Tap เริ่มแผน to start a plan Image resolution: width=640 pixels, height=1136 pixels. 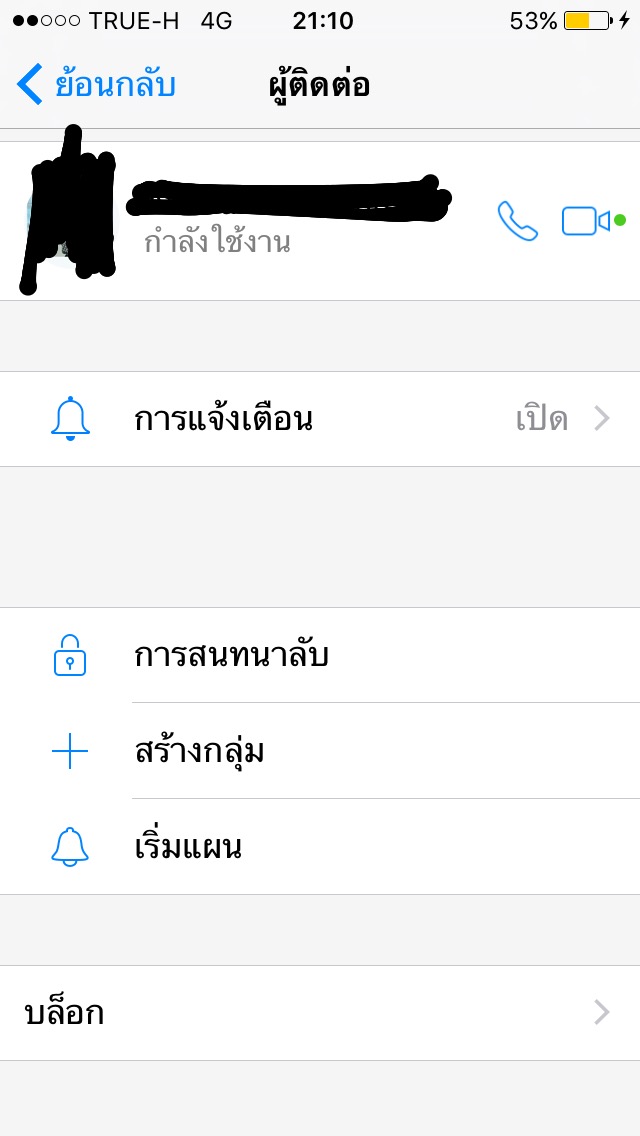[x=320, y=847]
